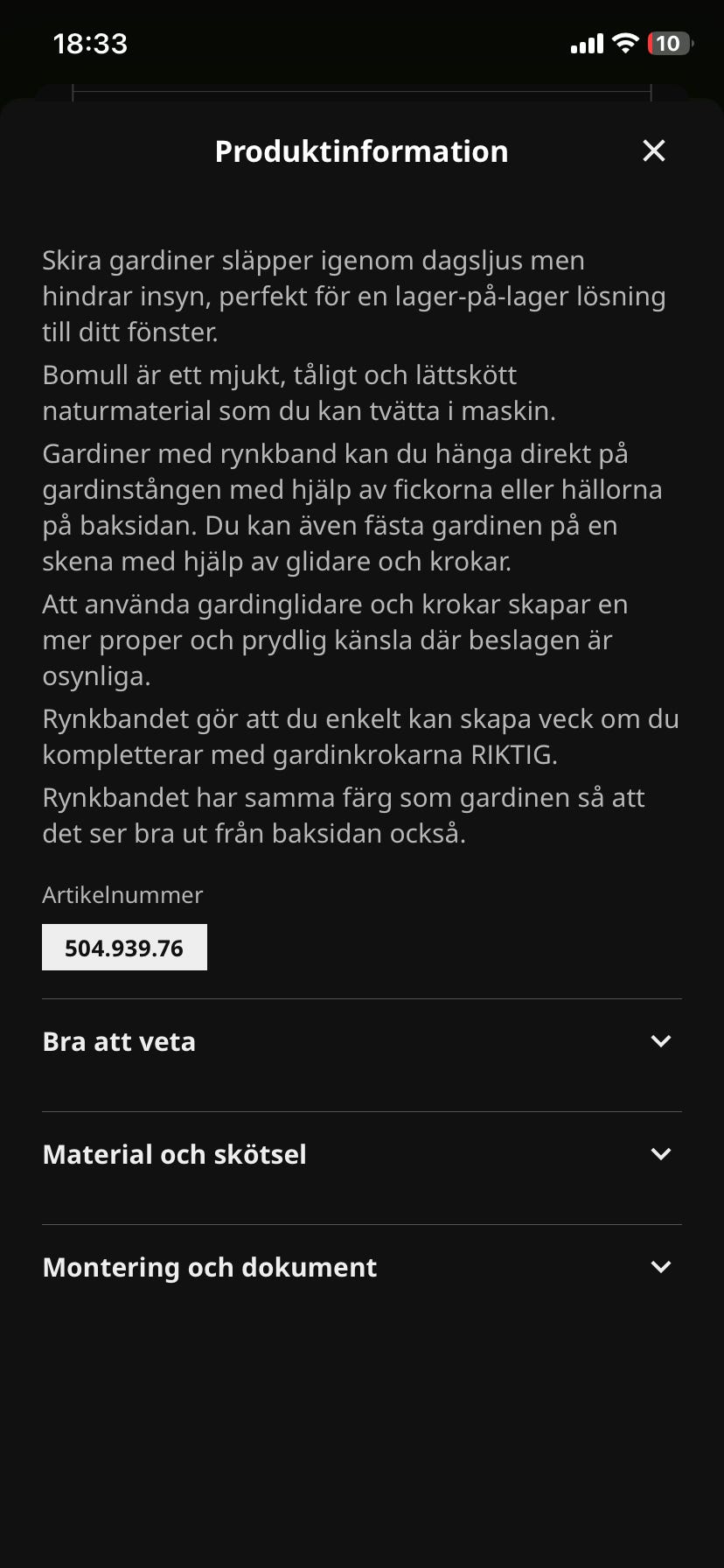Open the Bra att veta disclosure row

[362, 1041]
